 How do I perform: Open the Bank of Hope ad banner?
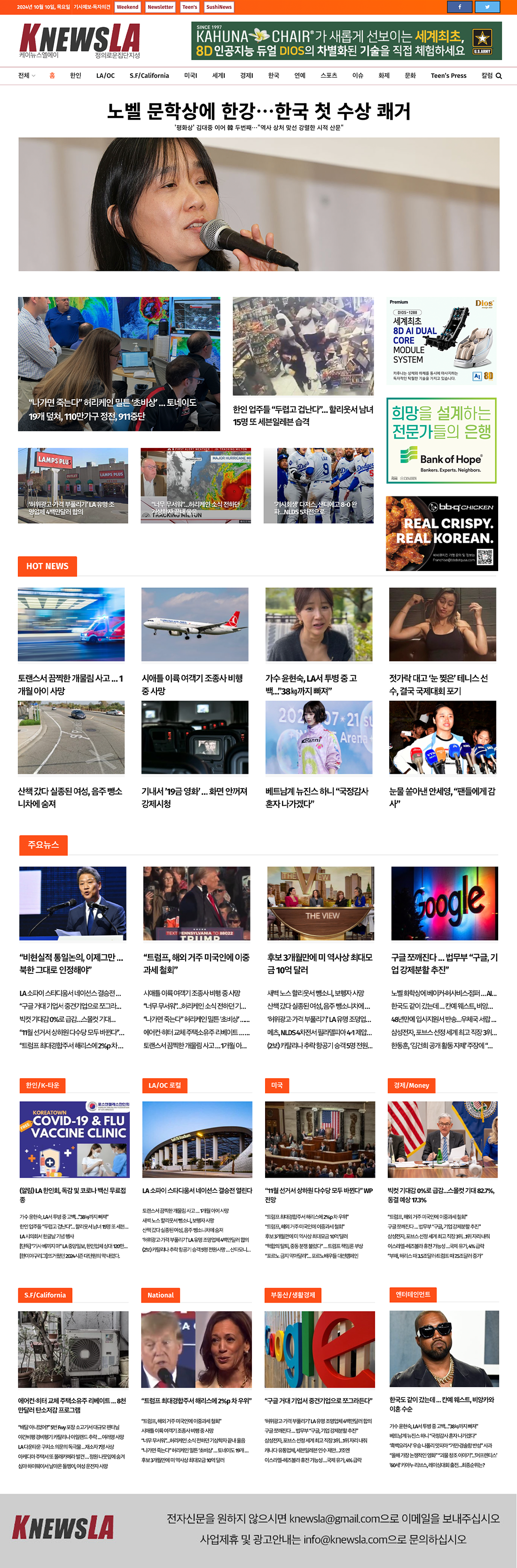[441, 440]
